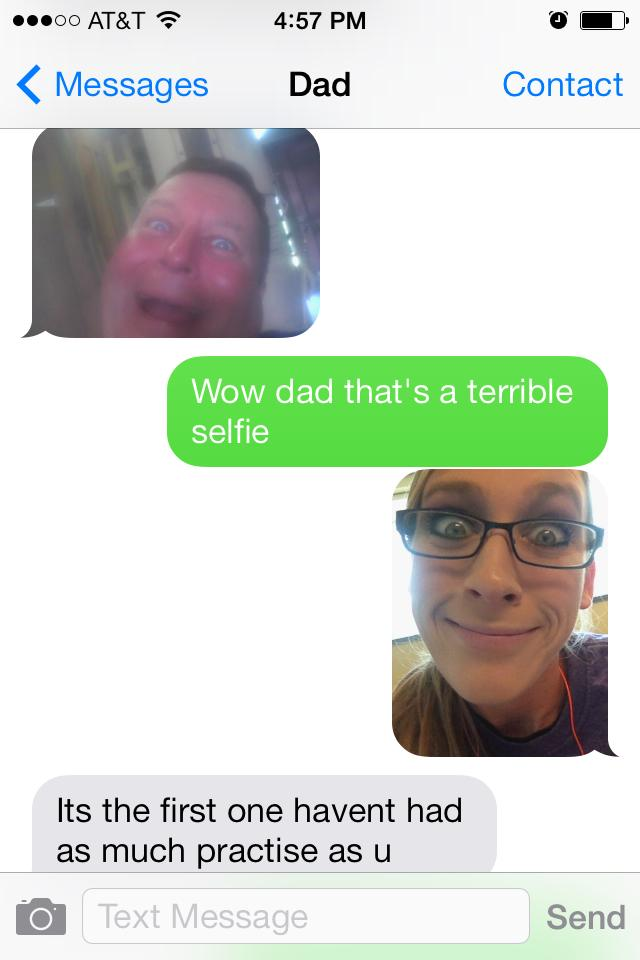Open Contact details for Dad
This screenshot has width=640, height=960.
(562, 85)
